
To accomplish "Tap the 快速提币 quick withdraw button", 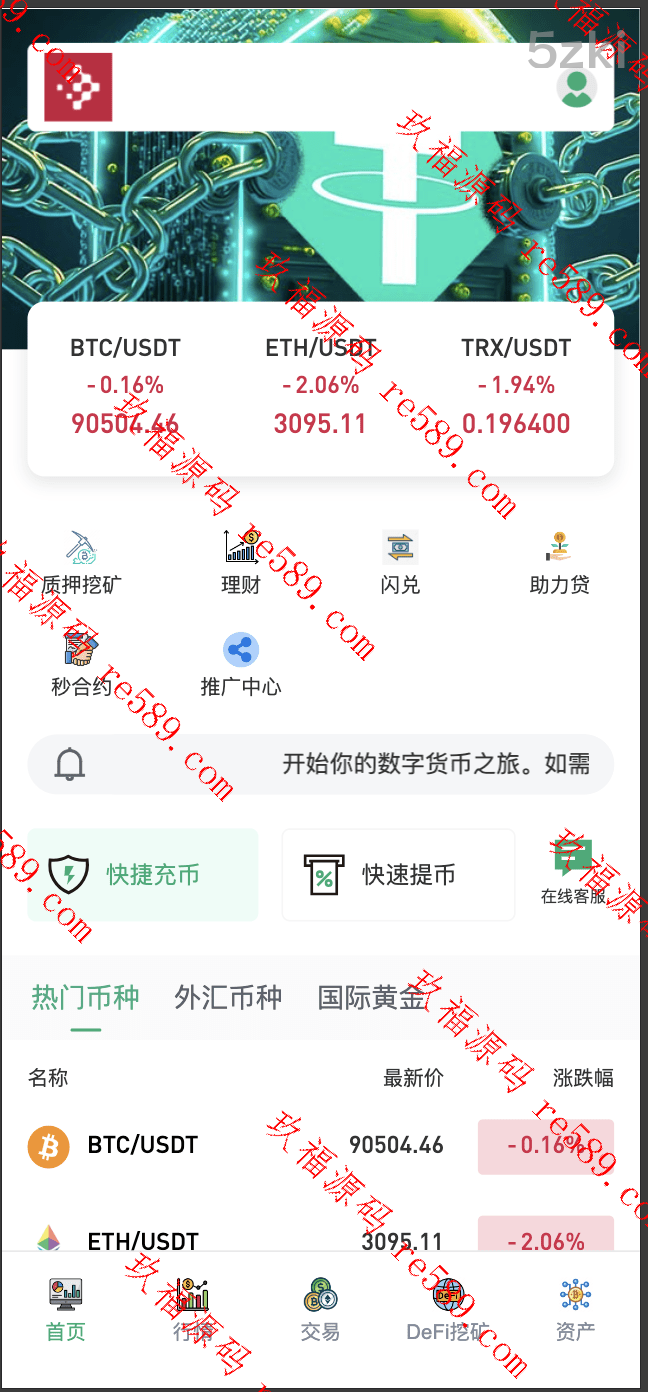I will tap(398, 875).
